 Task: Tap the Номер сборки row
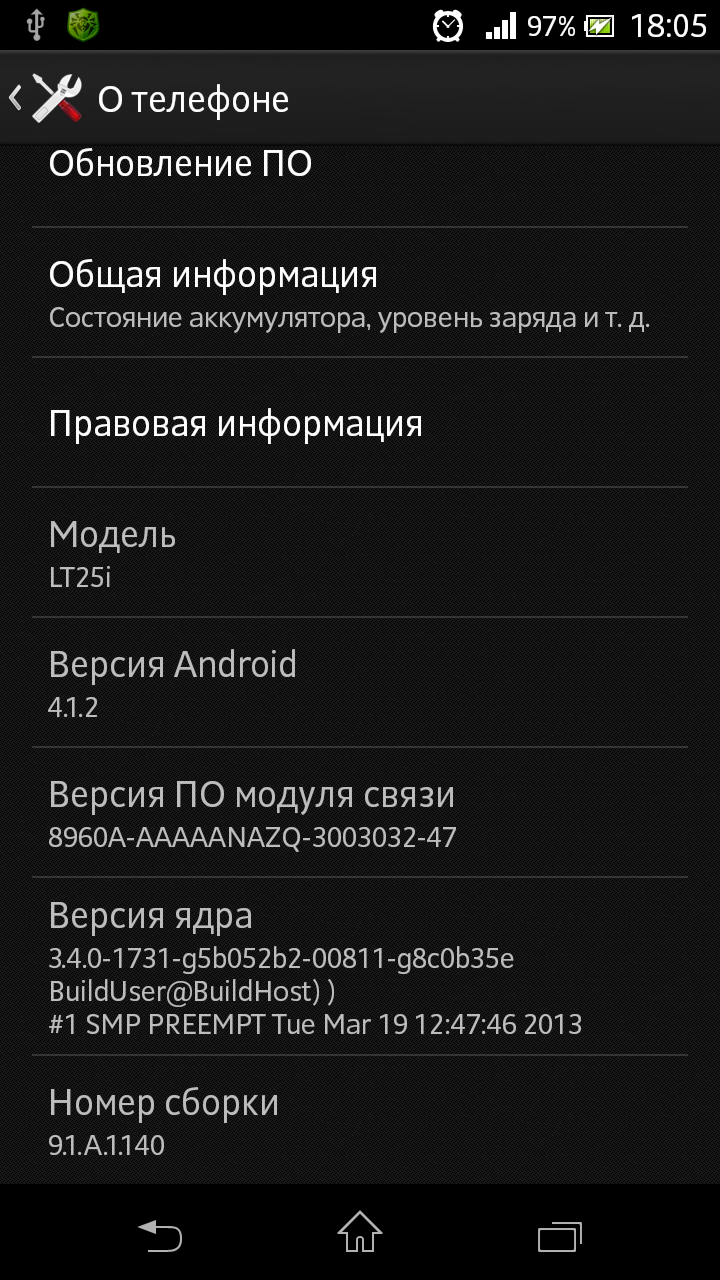pos(360,1121)
